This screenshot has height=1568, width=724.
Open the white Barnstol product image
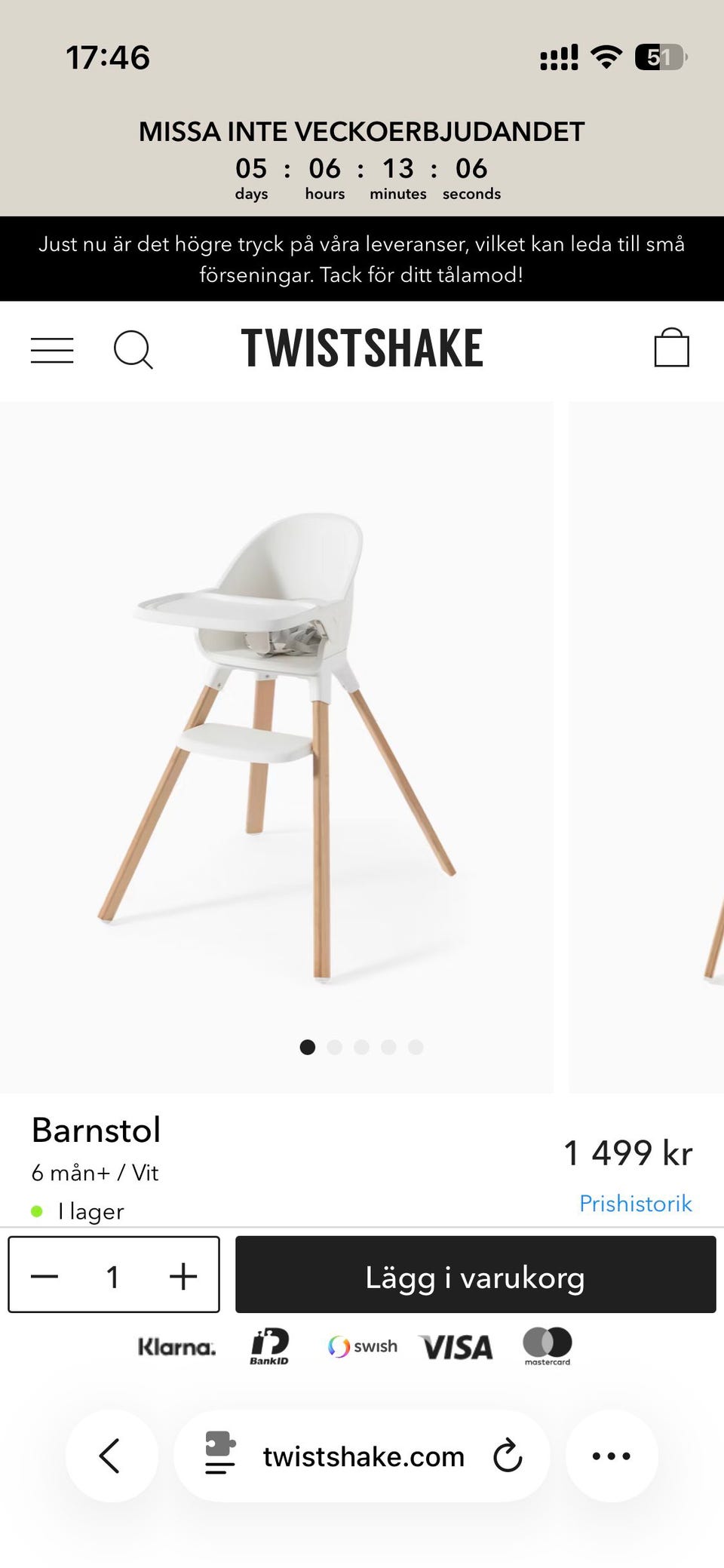276,747
